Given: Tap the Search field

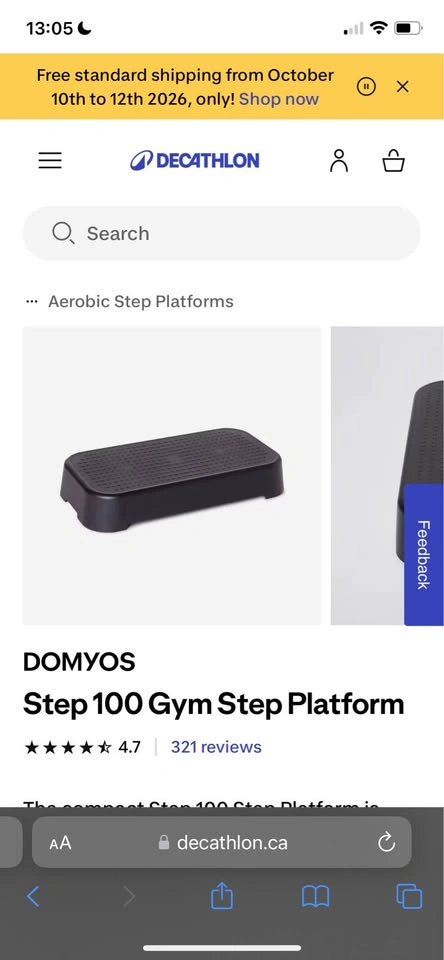Looking at the screenshot, I should (222, 233).
